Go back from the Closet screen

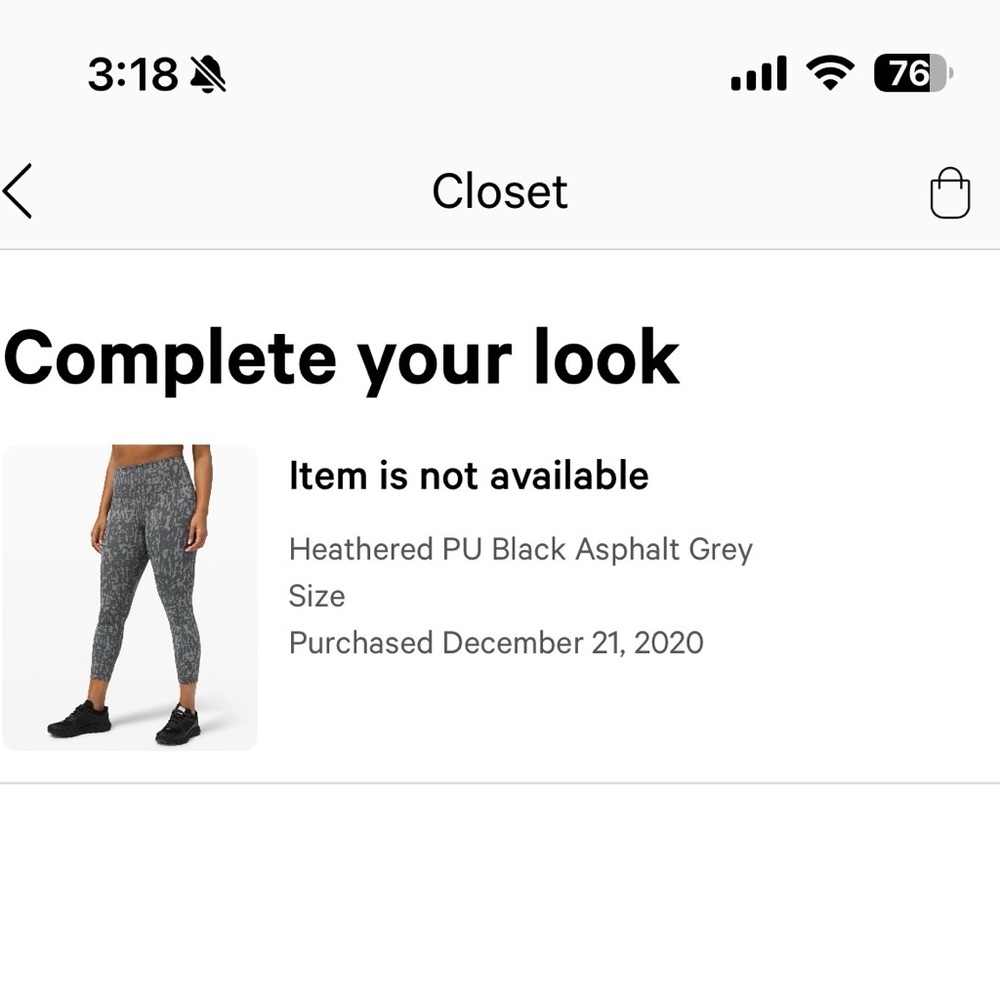click(18, 191)
